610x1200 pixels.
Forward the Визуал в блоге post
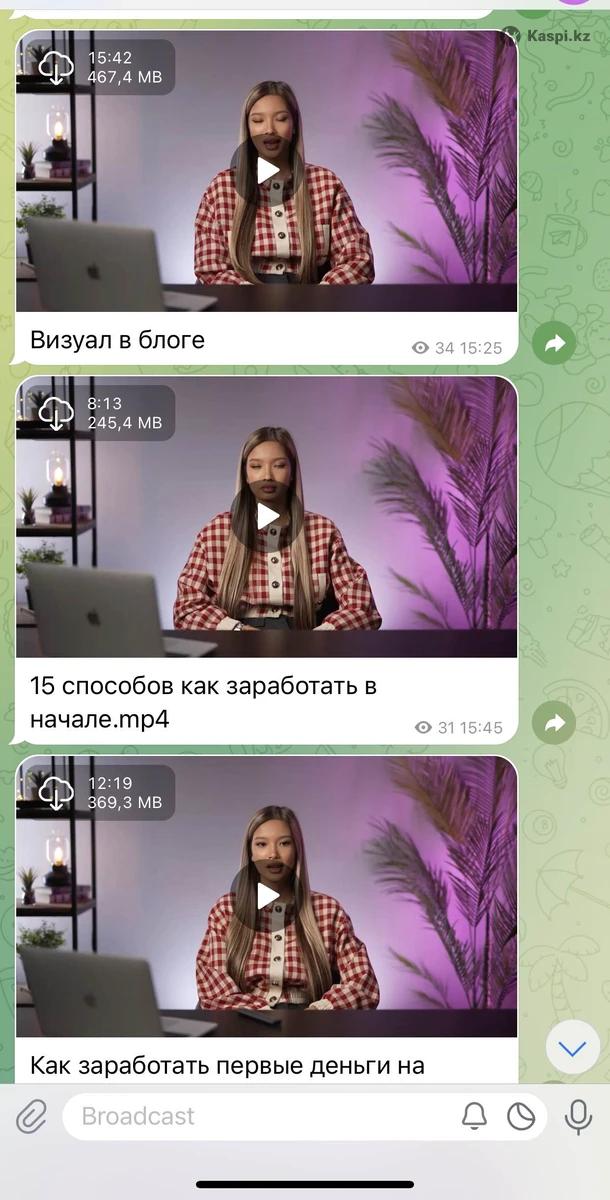tap(553, 344)
